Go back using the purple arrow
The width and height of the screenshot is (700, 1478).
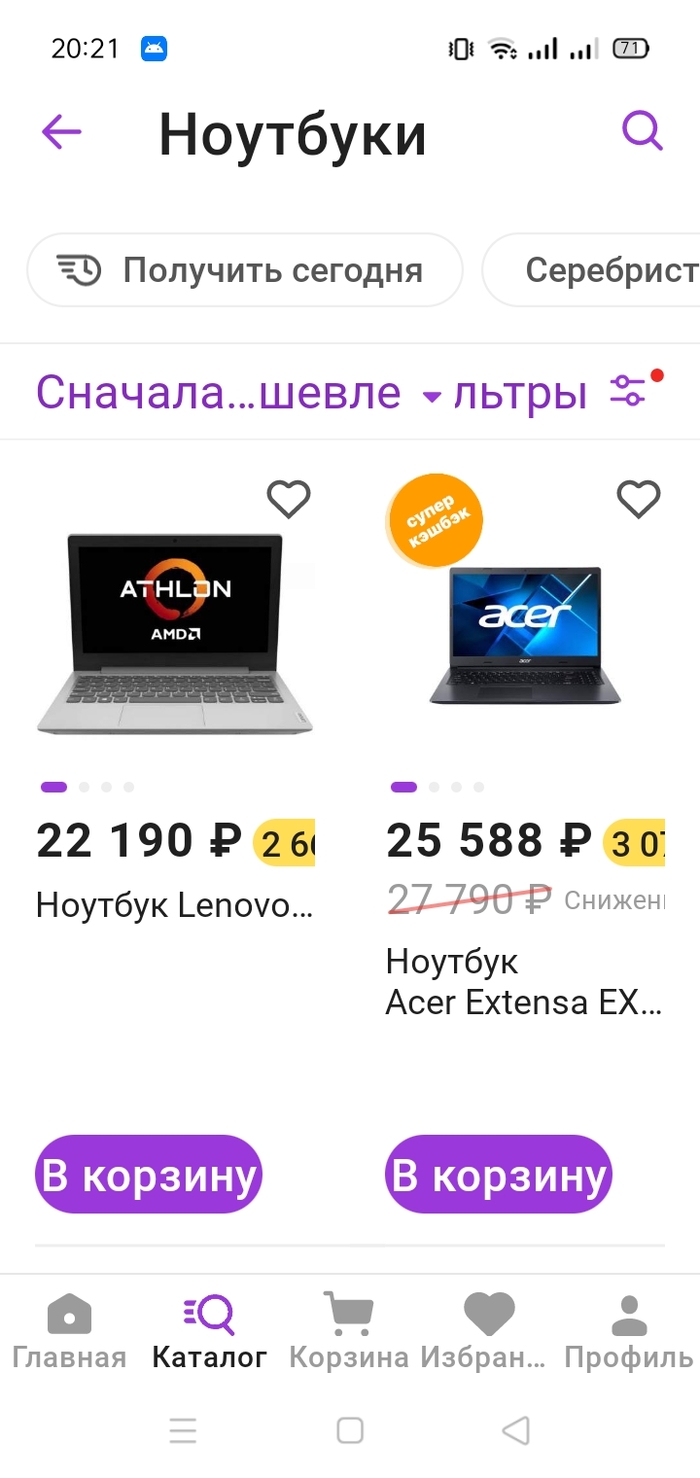click(62, 132)
